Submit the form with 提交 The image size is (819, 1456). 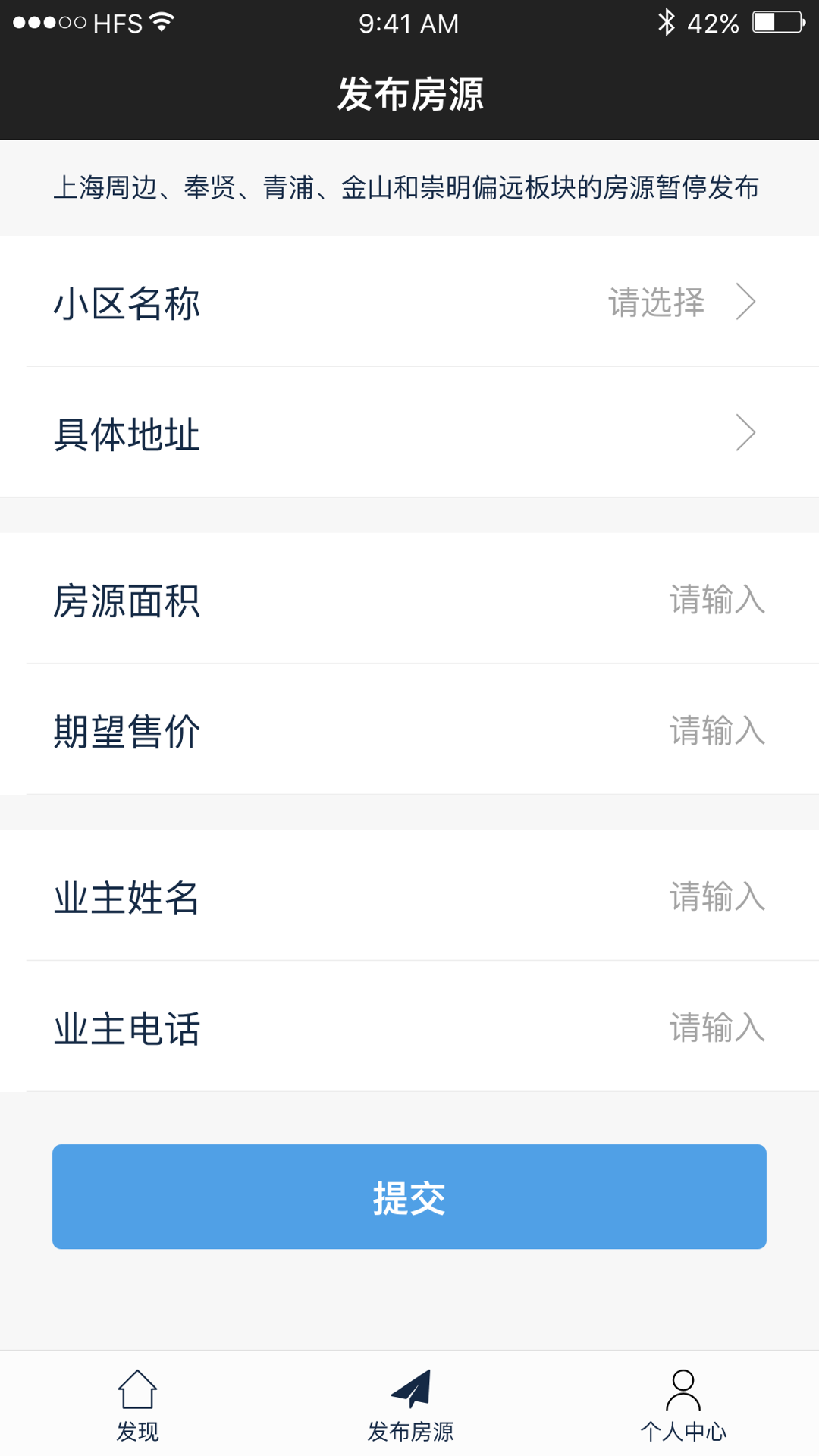(x=409, y=1197)
